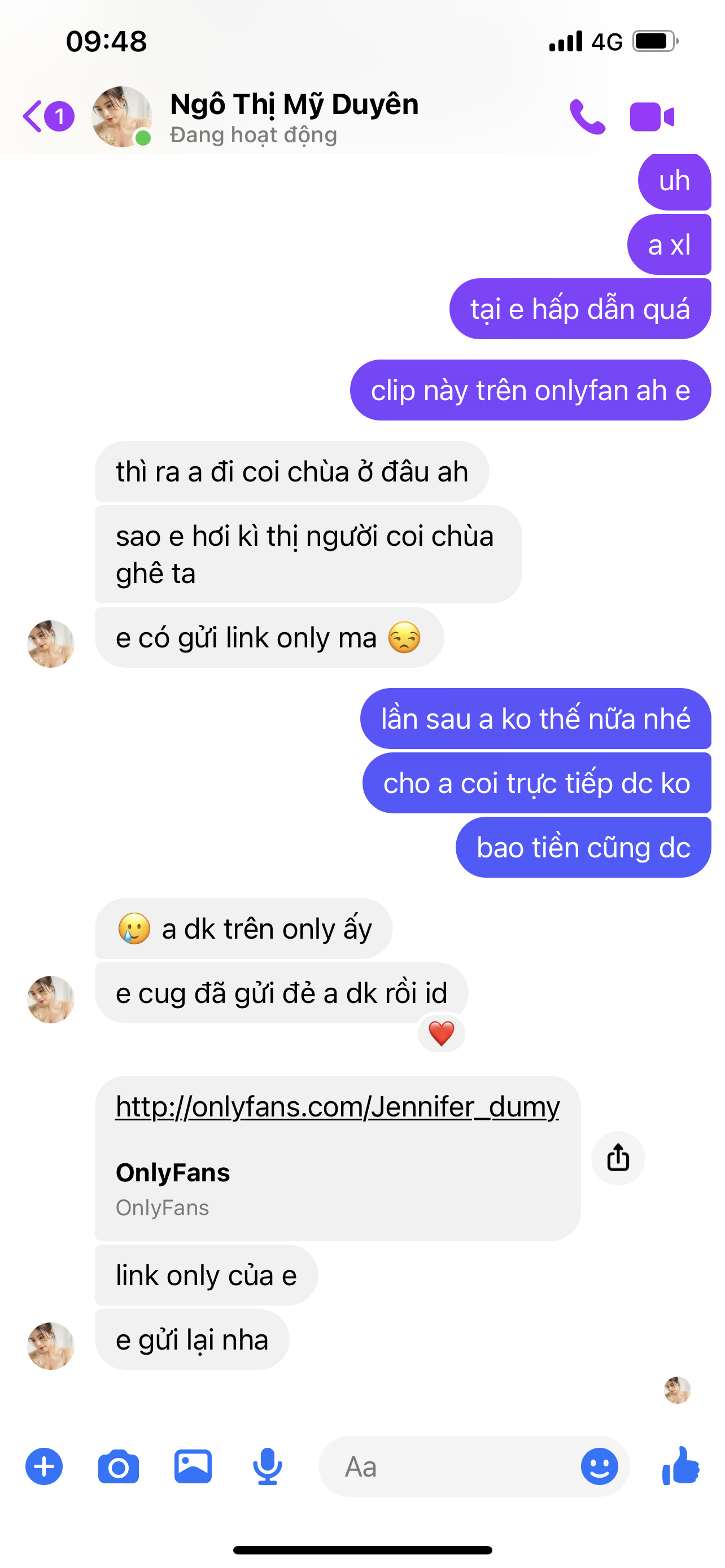
Task: View the heart reaction on the message
Action: pyautogui.click(x=442, y=1033)
